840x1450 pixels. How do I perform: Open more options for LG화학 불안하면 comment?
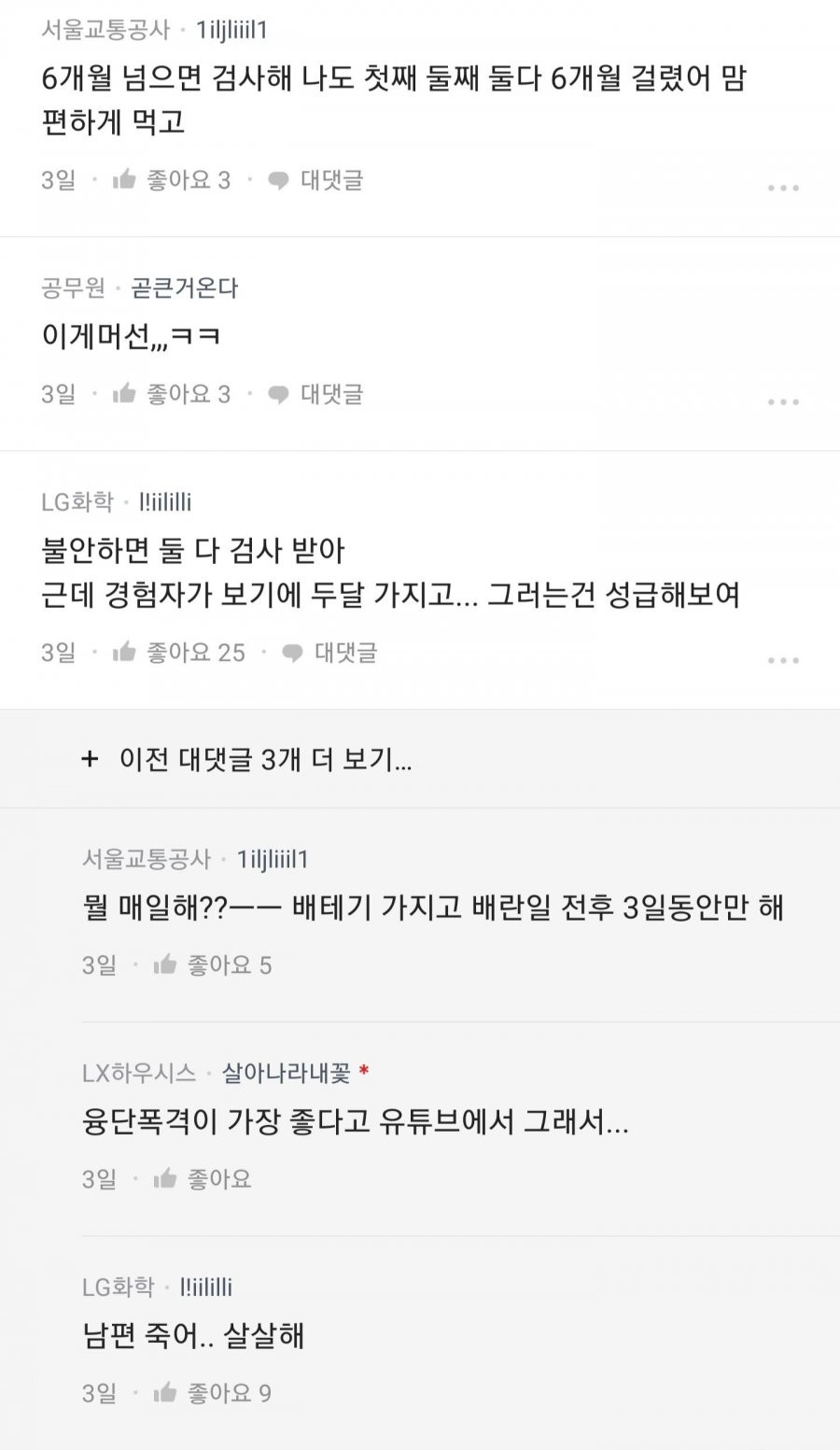783,660
